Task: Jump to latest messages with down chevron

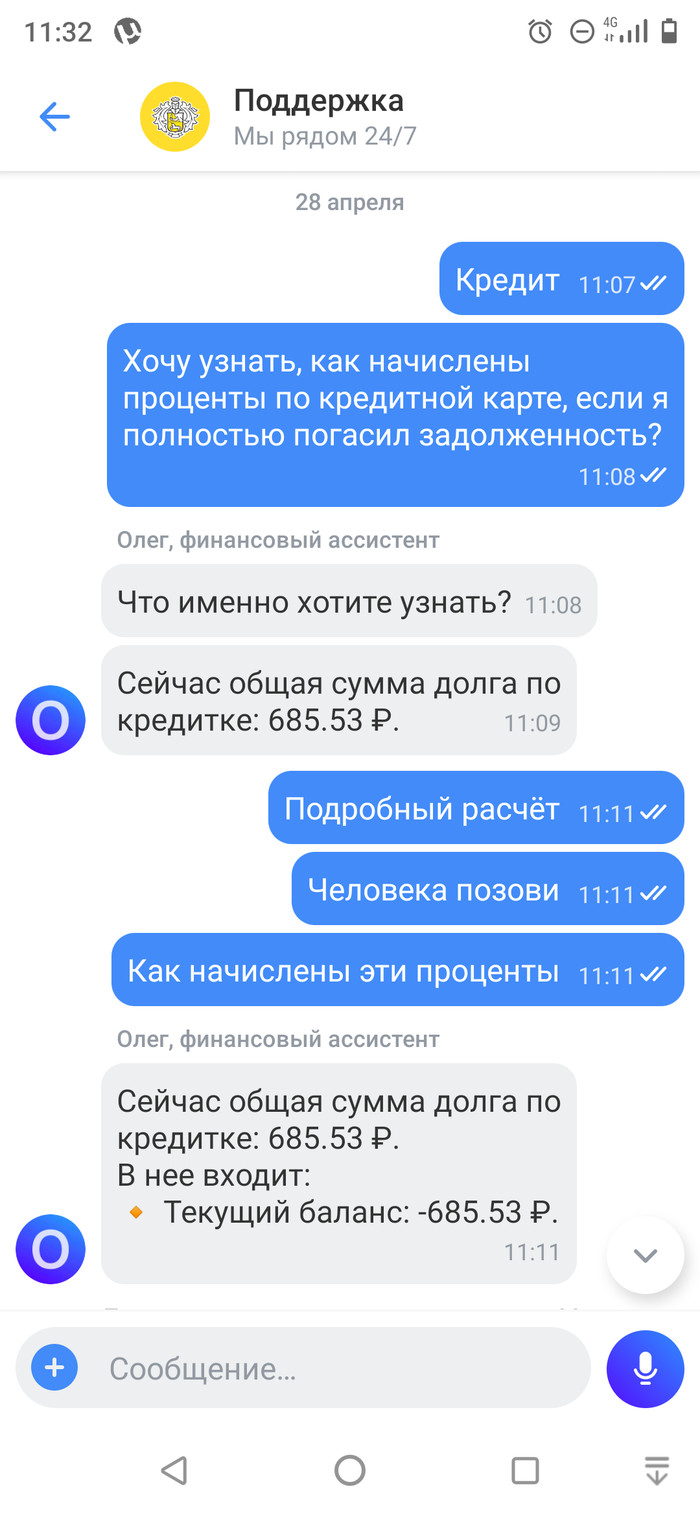Action: pyautogui.click(x=645, y=1255)
